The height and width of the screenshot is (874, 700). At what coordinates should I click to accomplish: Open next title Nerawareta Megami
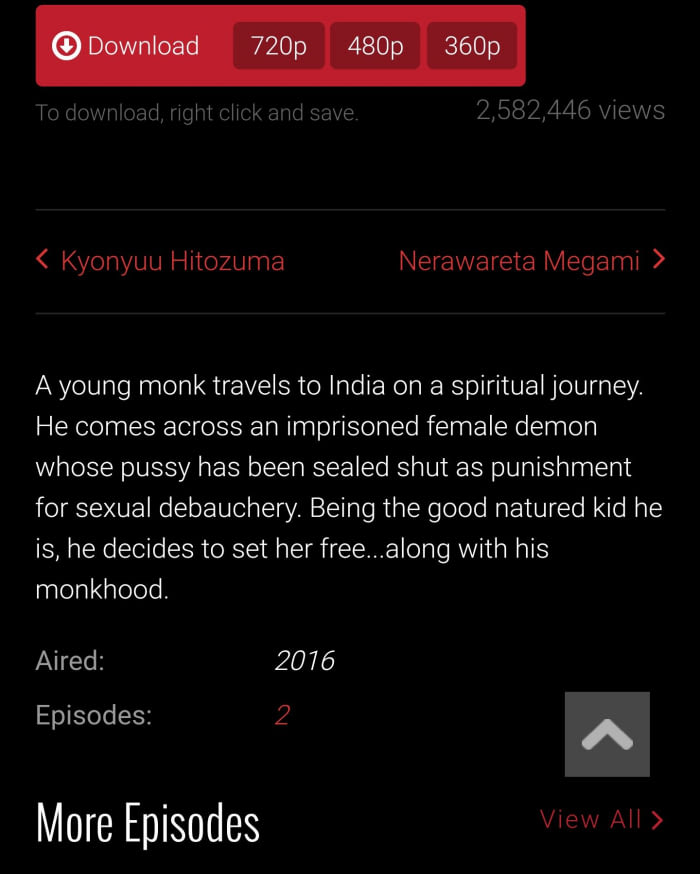531,261
